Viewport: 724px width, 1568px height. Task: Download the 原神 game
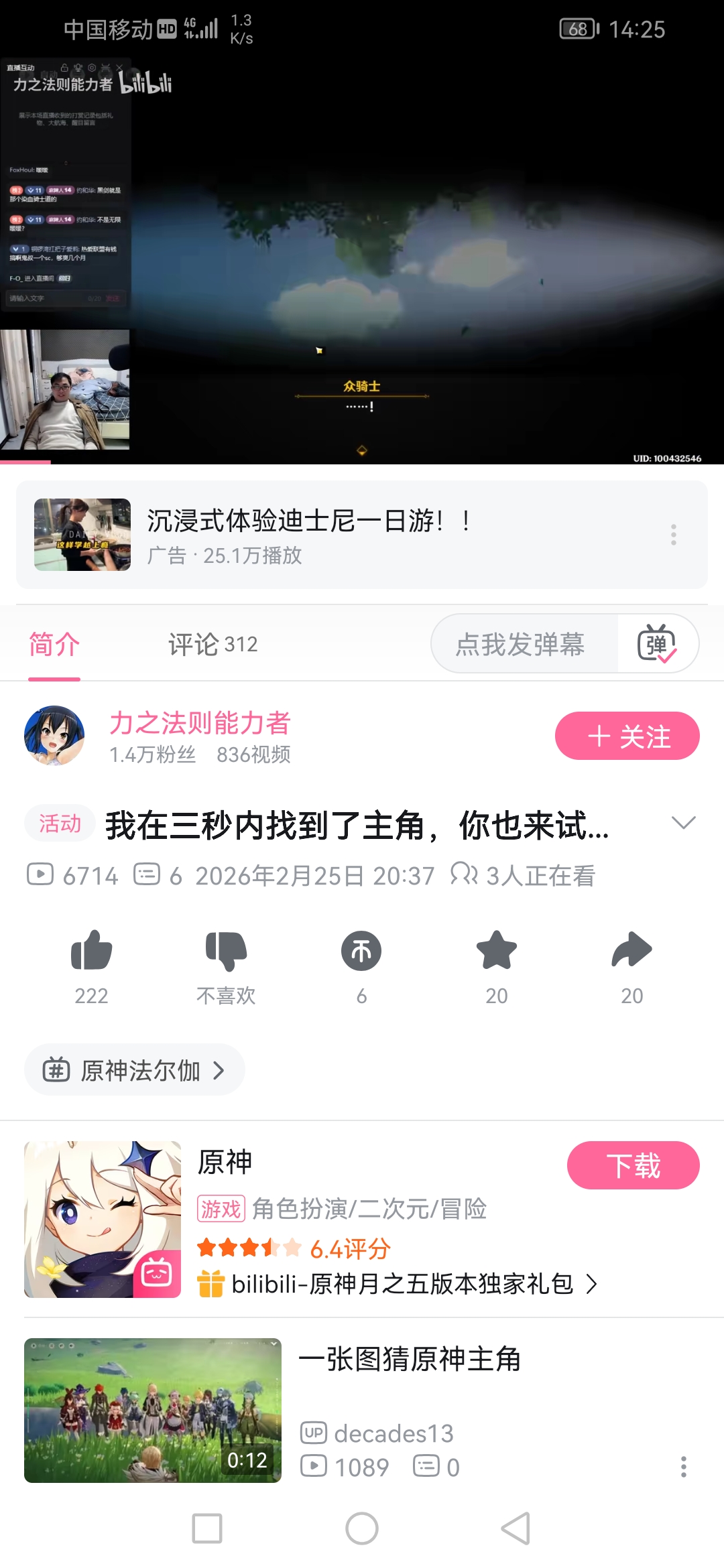point(633,1166)
